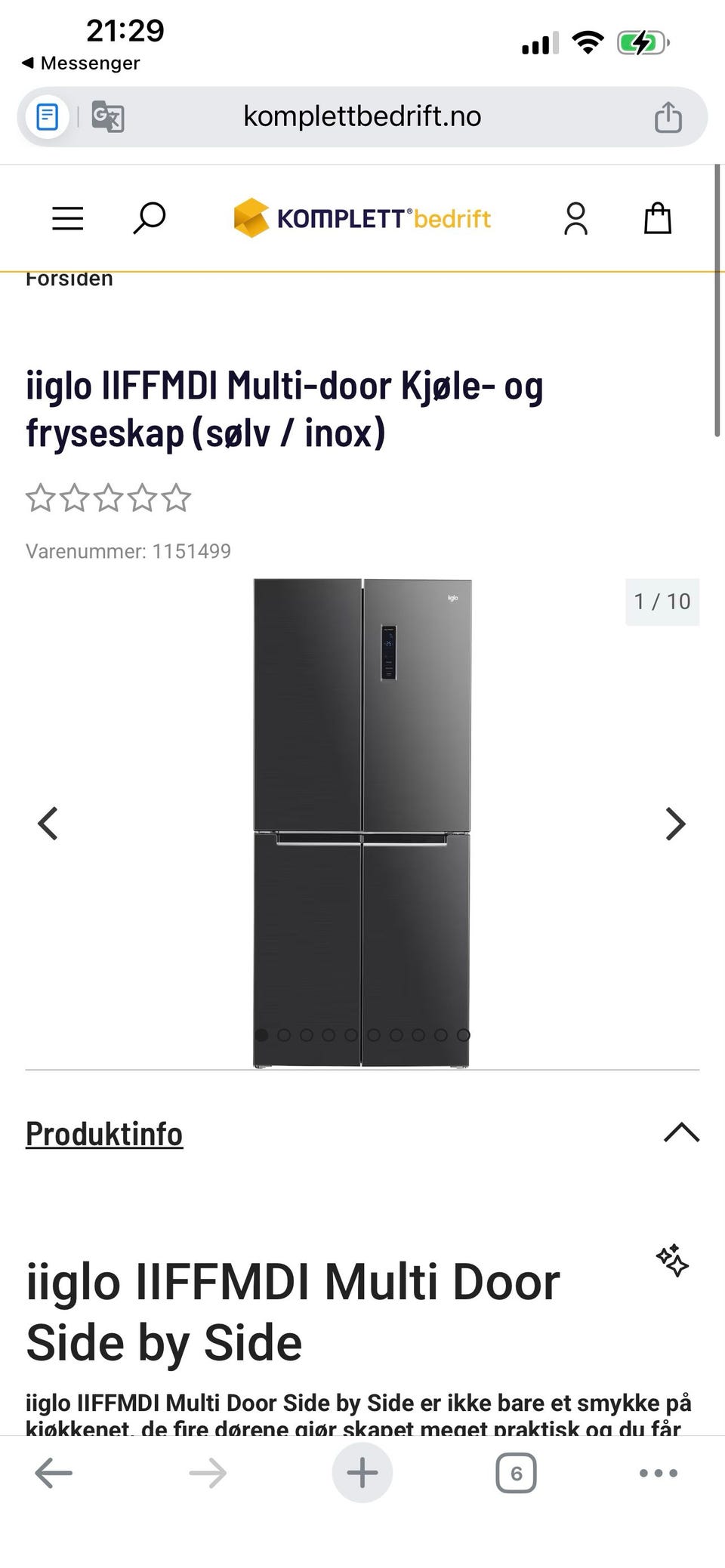This screenshot has height=1568, width=725.
Task: Open reader mode icon
Action: [x=48, y=117]
